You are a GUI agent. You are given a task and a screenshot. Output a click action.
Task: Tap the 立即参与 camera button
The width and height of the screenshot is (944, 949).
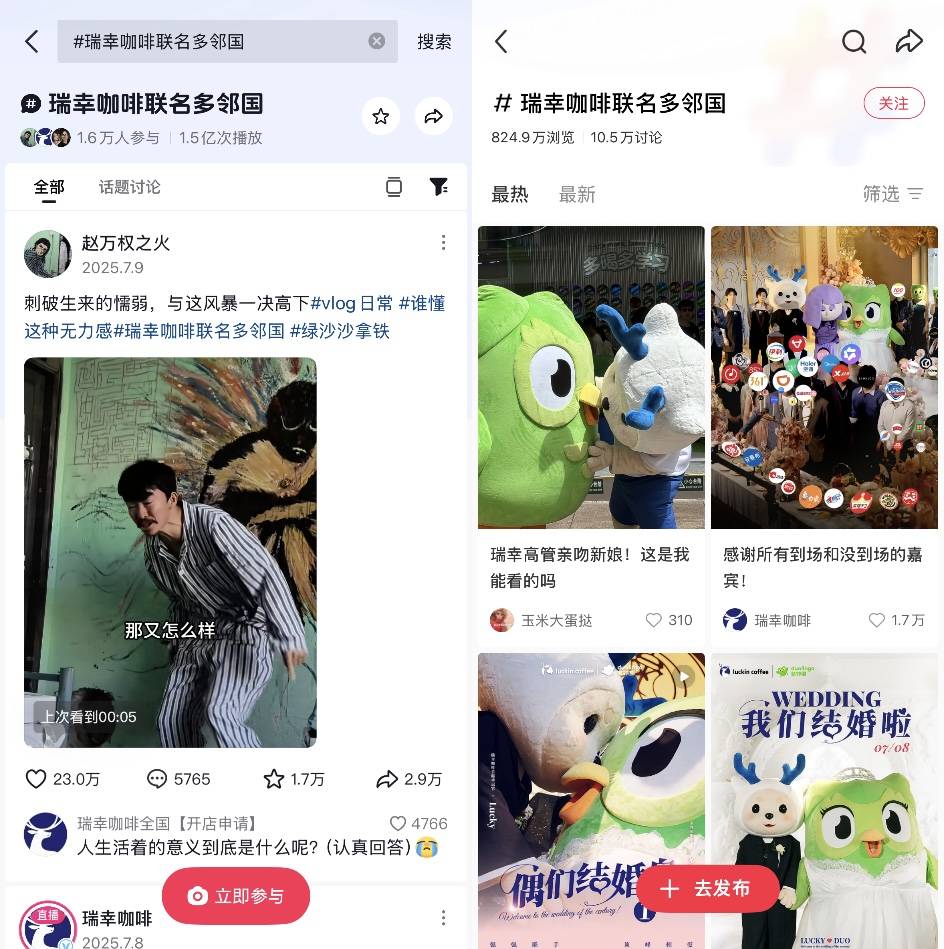coord(236,896)
